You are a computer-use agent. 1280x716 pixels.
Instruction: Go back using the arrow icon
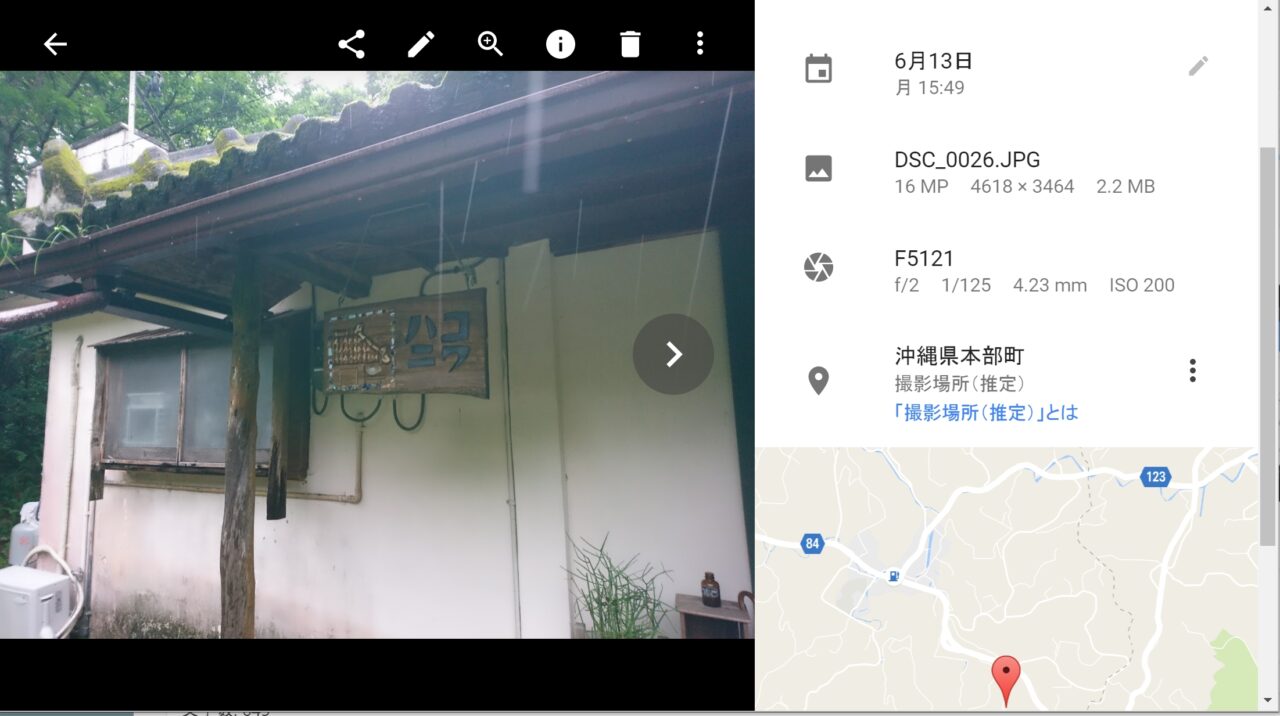click(x=55, y=44)
